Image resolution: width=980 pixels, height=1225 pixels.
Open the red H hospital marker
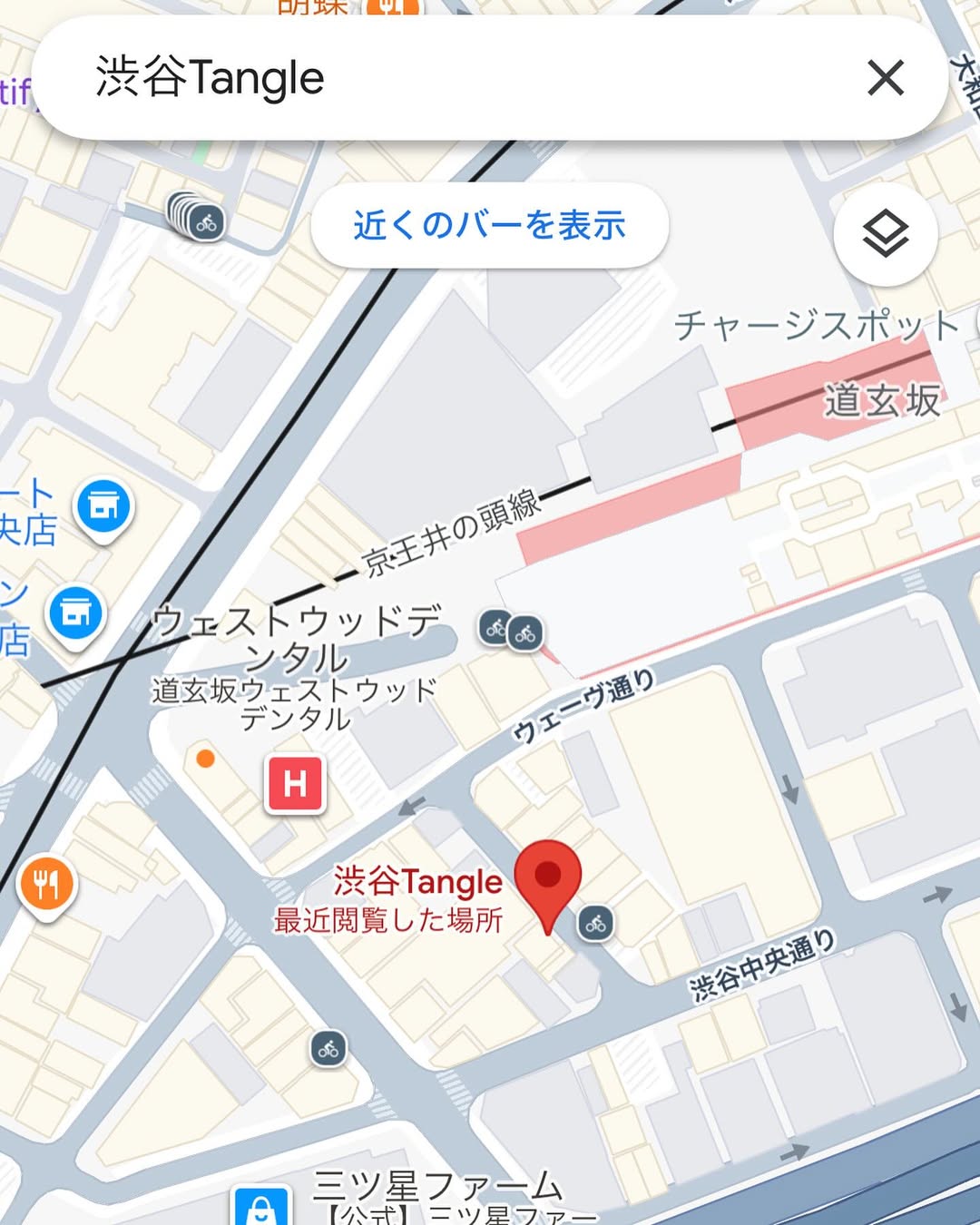point(295,783)
